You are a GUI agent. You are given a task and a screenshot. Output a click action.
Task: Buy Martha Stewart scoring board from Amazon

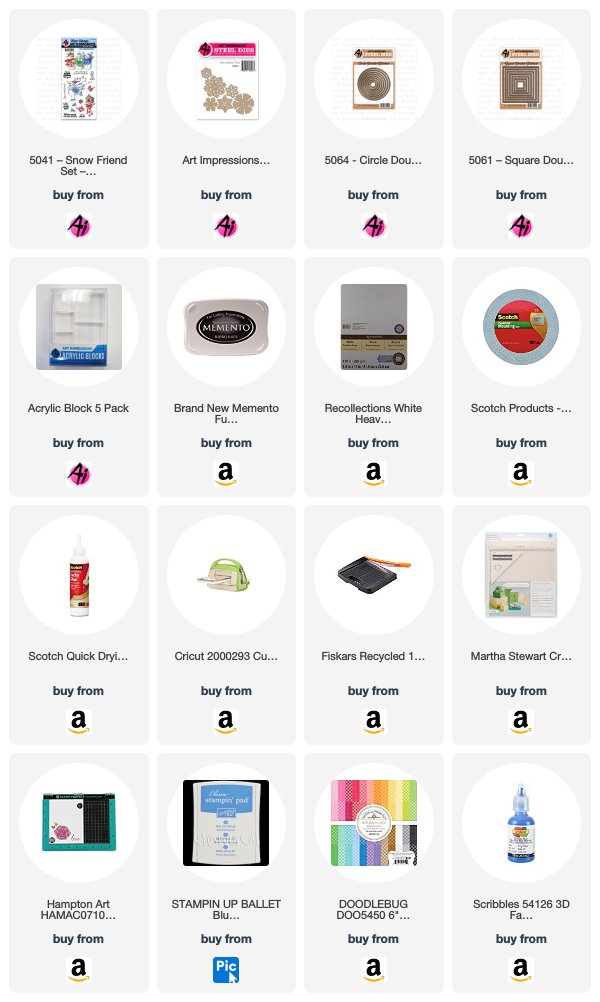coord(521,721)
